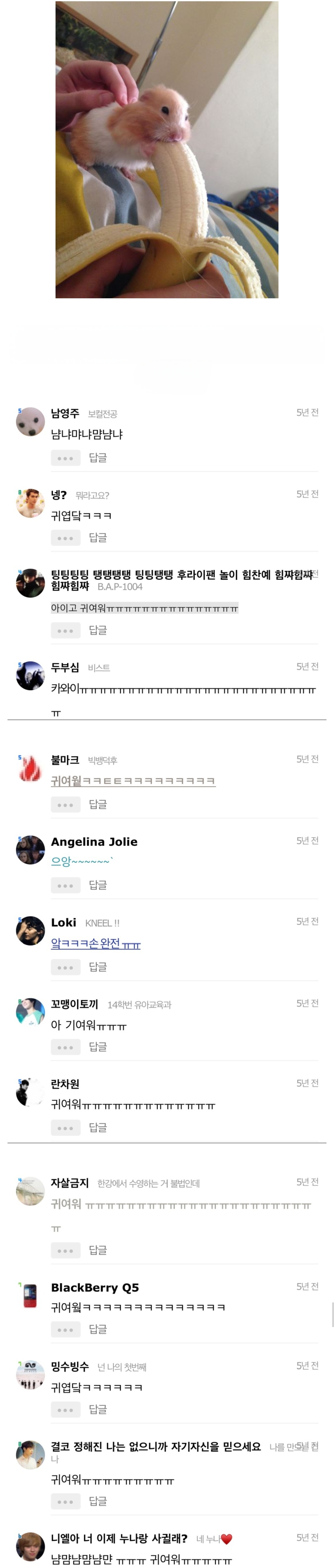Reply to 불마크's comment

97,804
